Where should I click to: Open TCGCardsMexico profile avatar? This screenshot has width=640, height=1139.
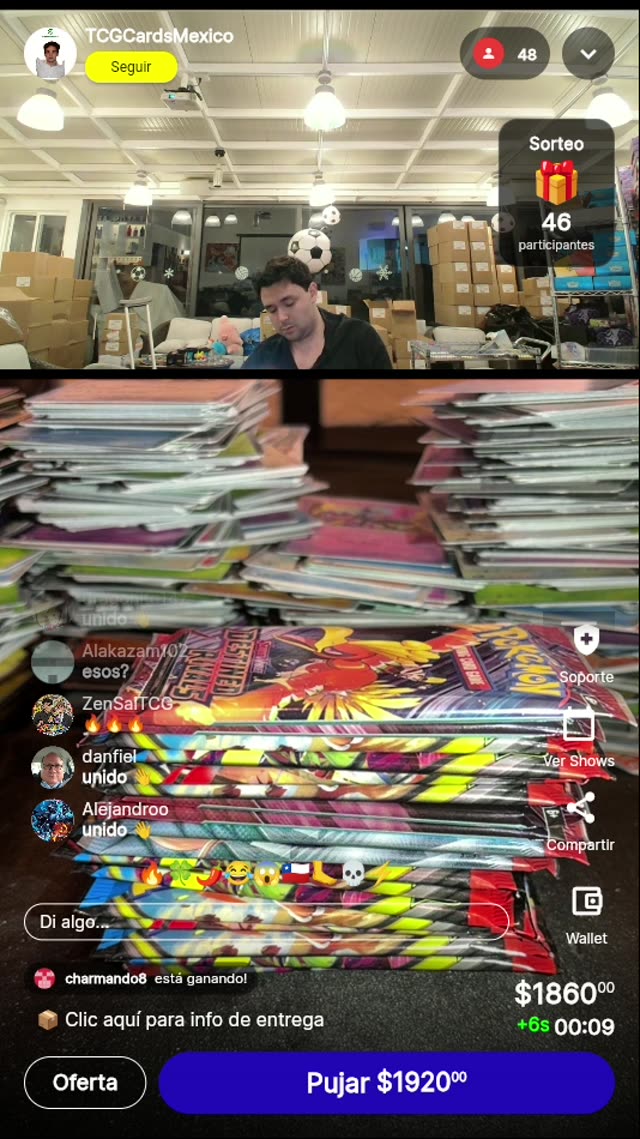pyautogui.click(x=49, y=53)
